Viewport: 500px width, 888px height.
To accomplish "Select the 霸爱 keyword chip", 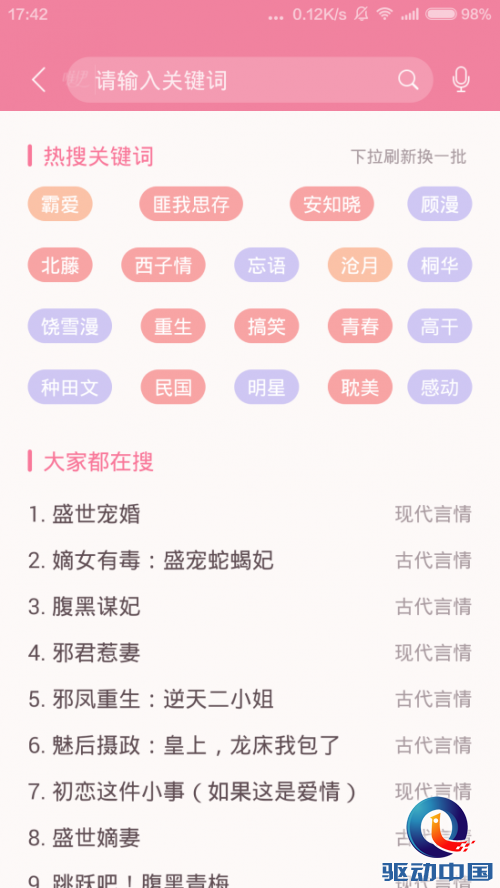I will pyautogui.click(x=60, y=204).
